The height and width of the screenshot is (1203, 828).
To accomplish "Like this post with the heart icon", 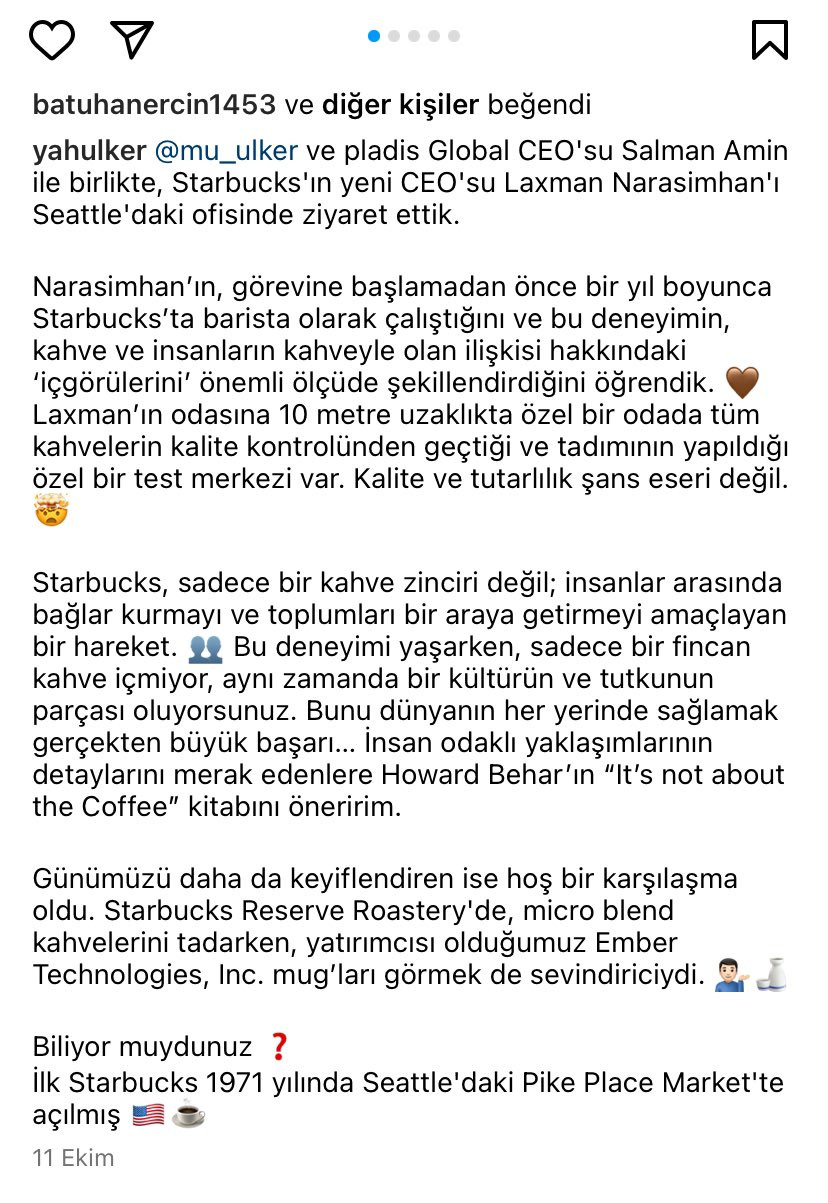I will 52,39.
